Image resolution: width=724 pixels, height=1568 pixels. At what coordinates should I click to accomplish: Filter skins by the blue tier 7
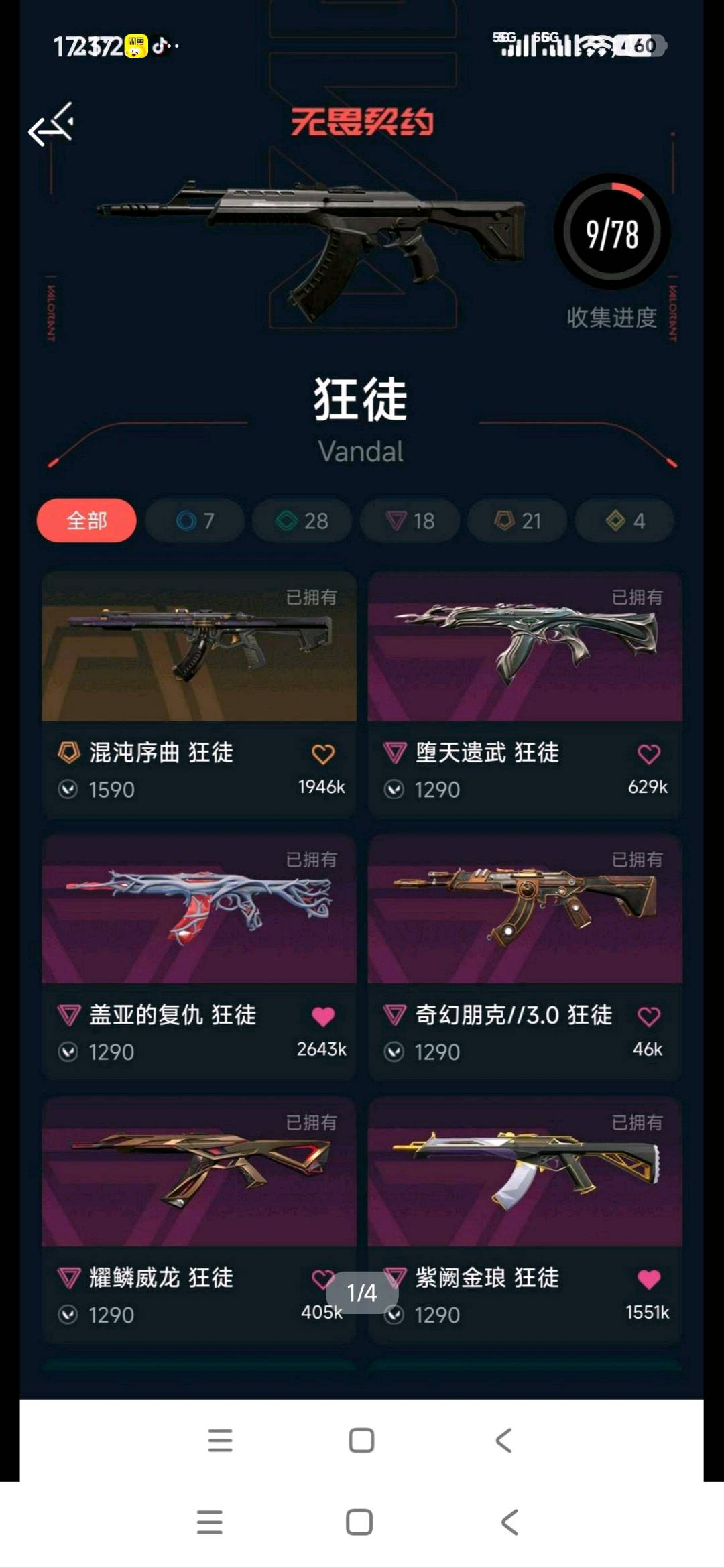click(x=195, y=520)
